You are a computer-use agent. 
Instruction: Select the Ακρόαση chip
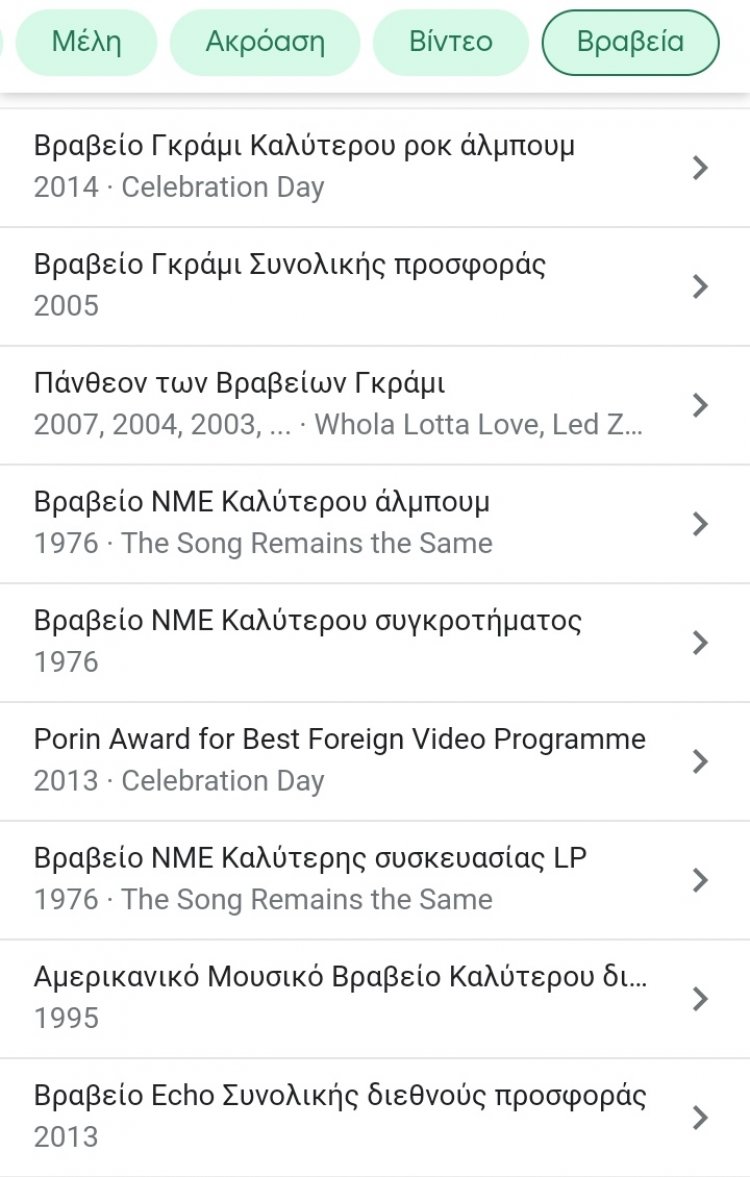[x=265, y=42]
